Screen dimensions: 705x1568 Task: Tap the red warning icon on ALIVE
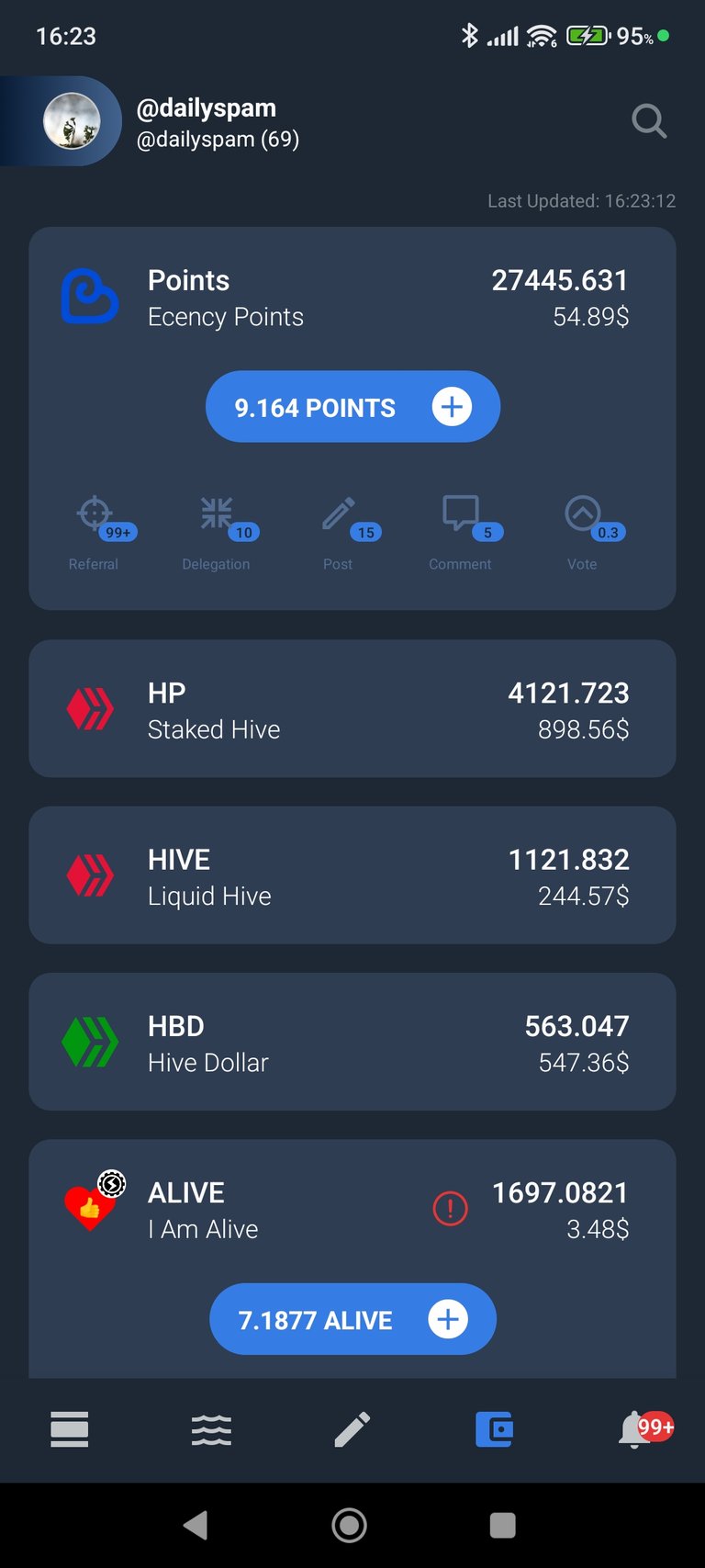[x=450, y=1209]
